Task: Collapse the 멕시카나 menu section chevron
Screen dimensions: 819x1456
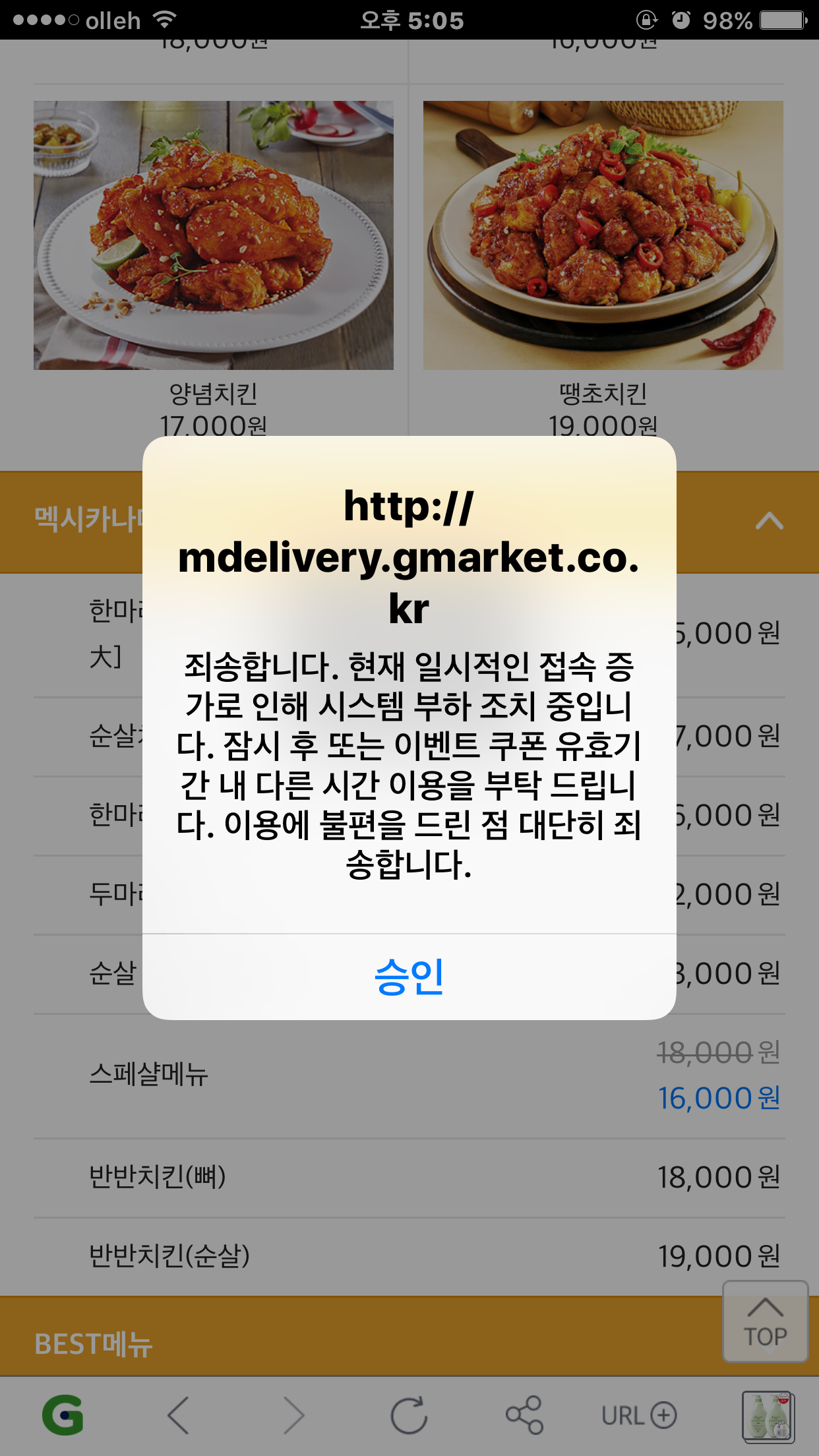Action: (x=769, y=522)
